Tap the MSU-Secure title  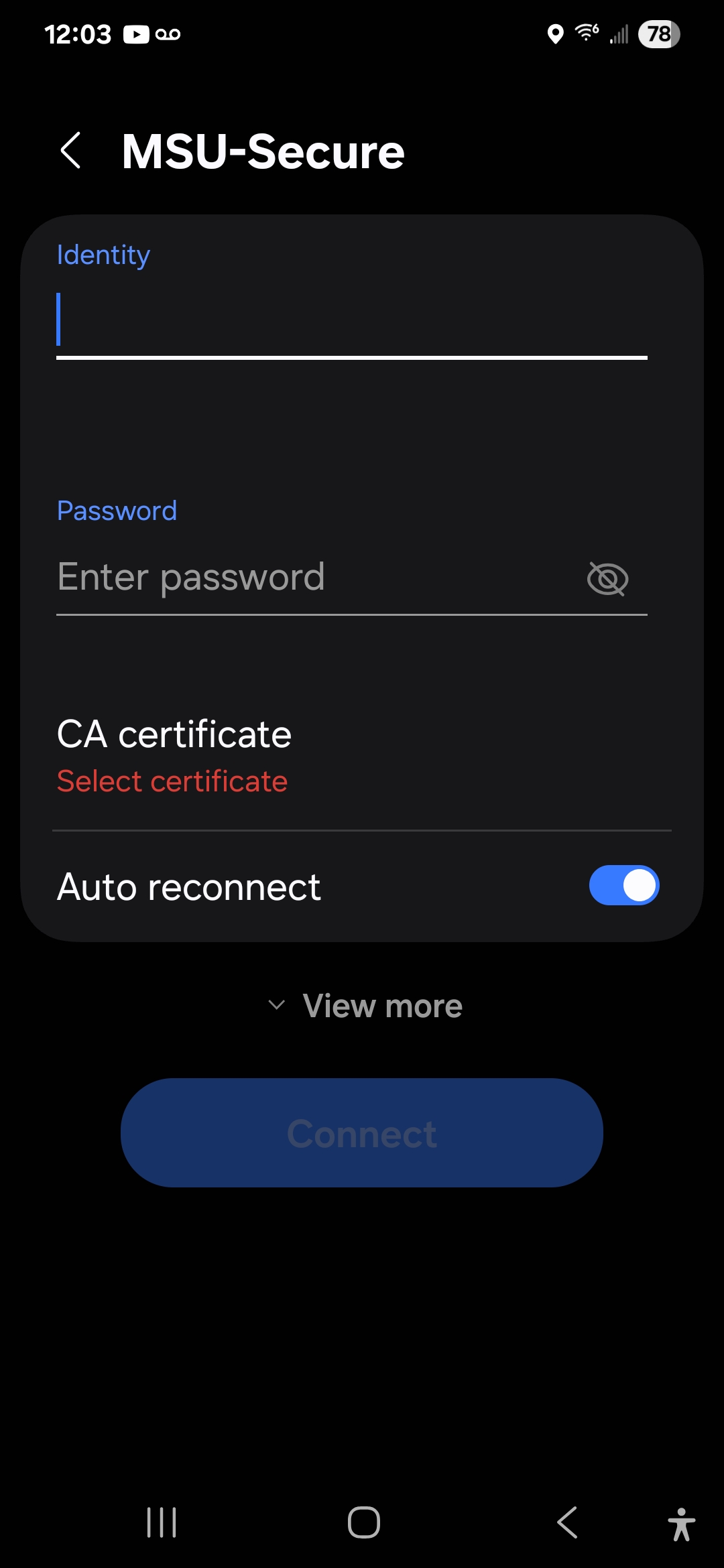tap(261, 151)
